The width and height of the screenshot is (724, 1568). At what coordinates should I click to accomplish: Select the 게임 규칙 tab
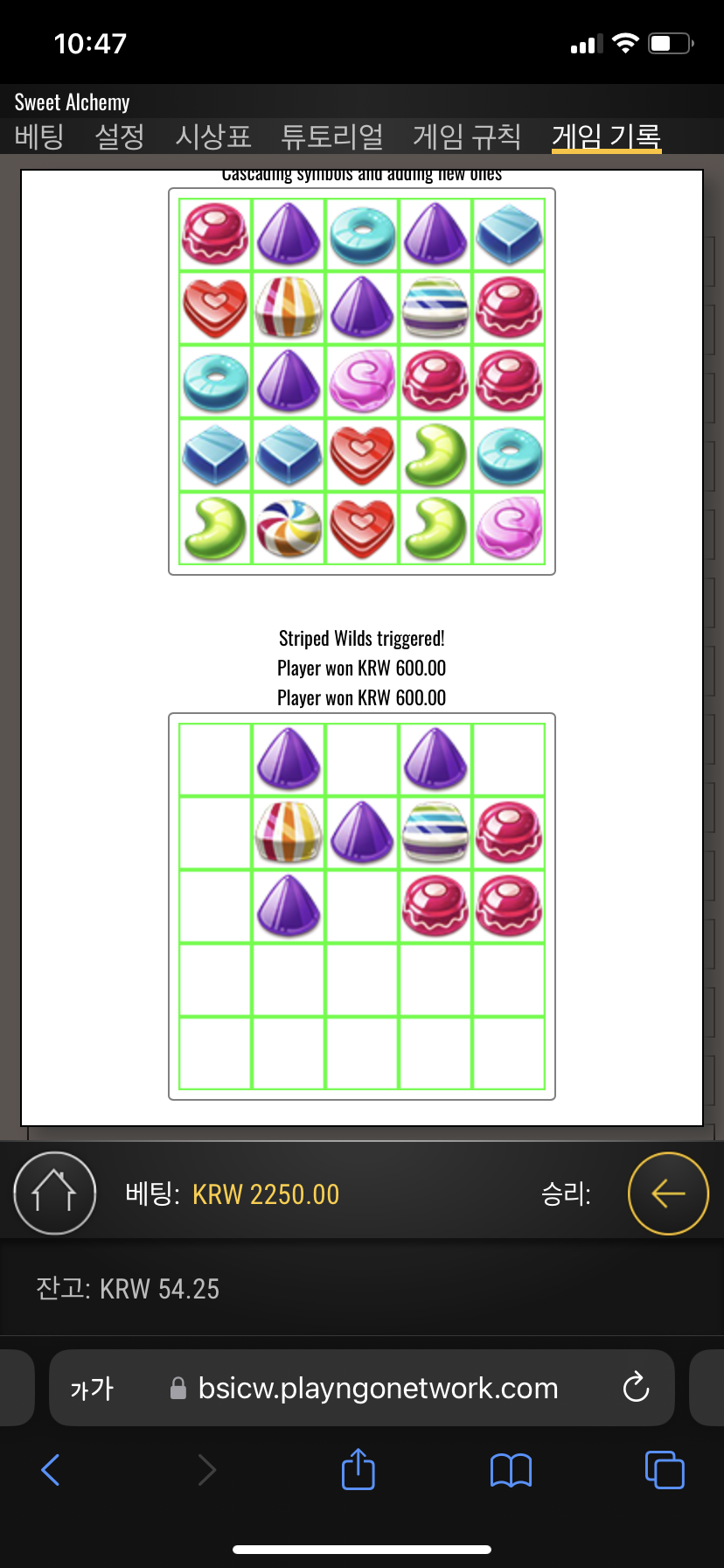point(467,136)
